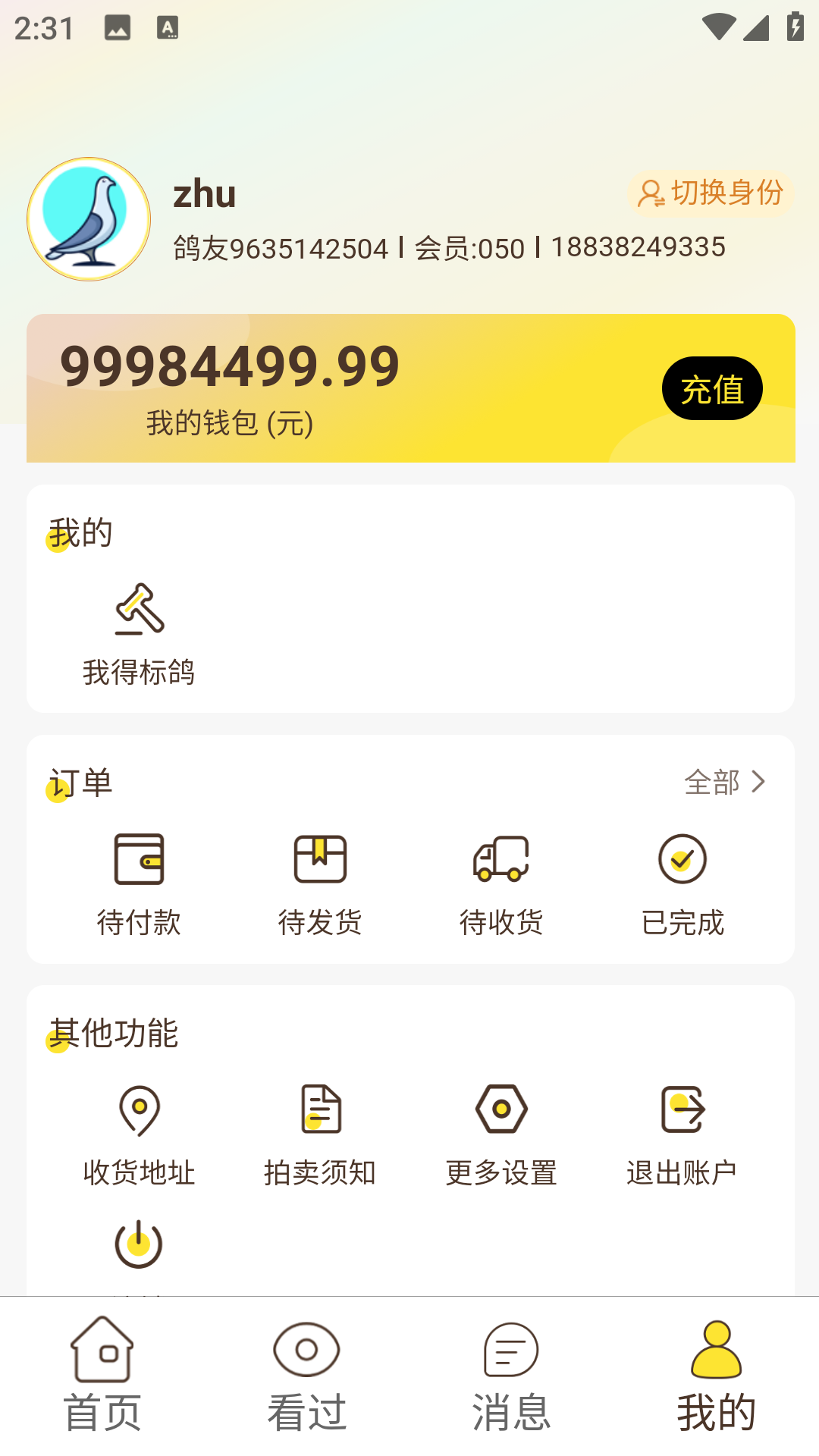Click the 切换身份 switch identity button
This screenshot has width=819, height=1456.
[x=711, y=193]
